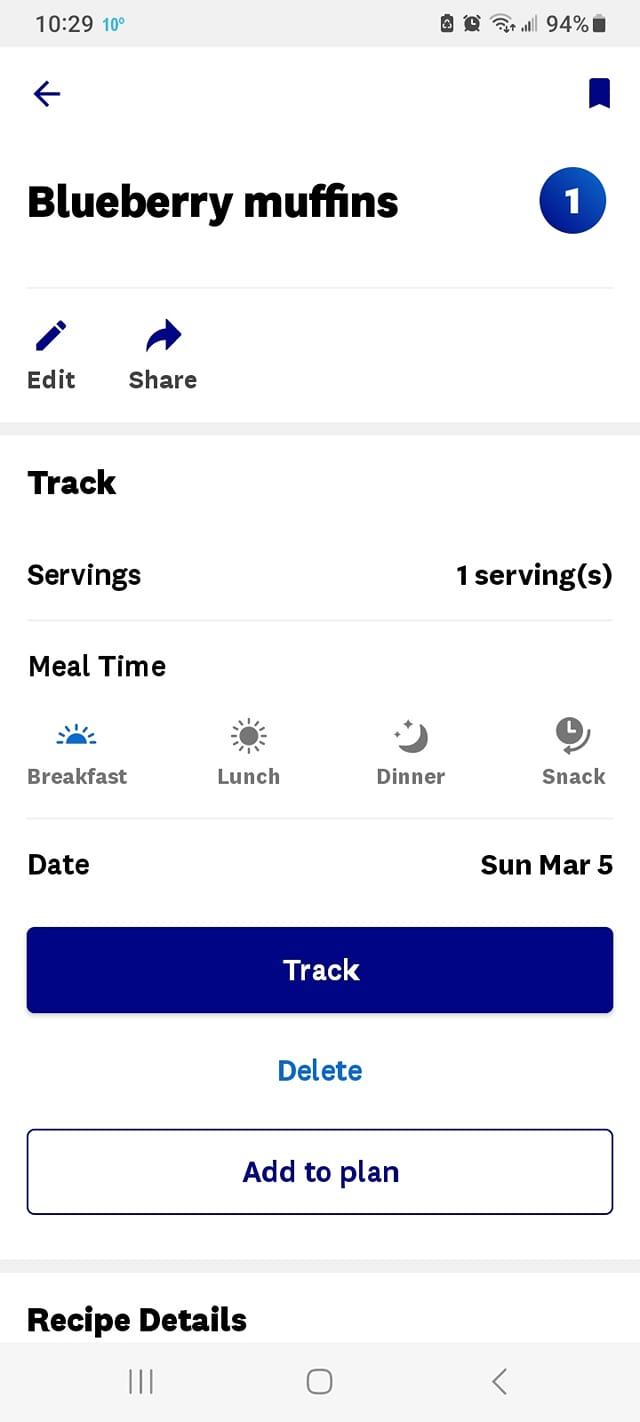Share this recipe
The height and width of the screenshot is (1422, 640).
coord(163,355)
